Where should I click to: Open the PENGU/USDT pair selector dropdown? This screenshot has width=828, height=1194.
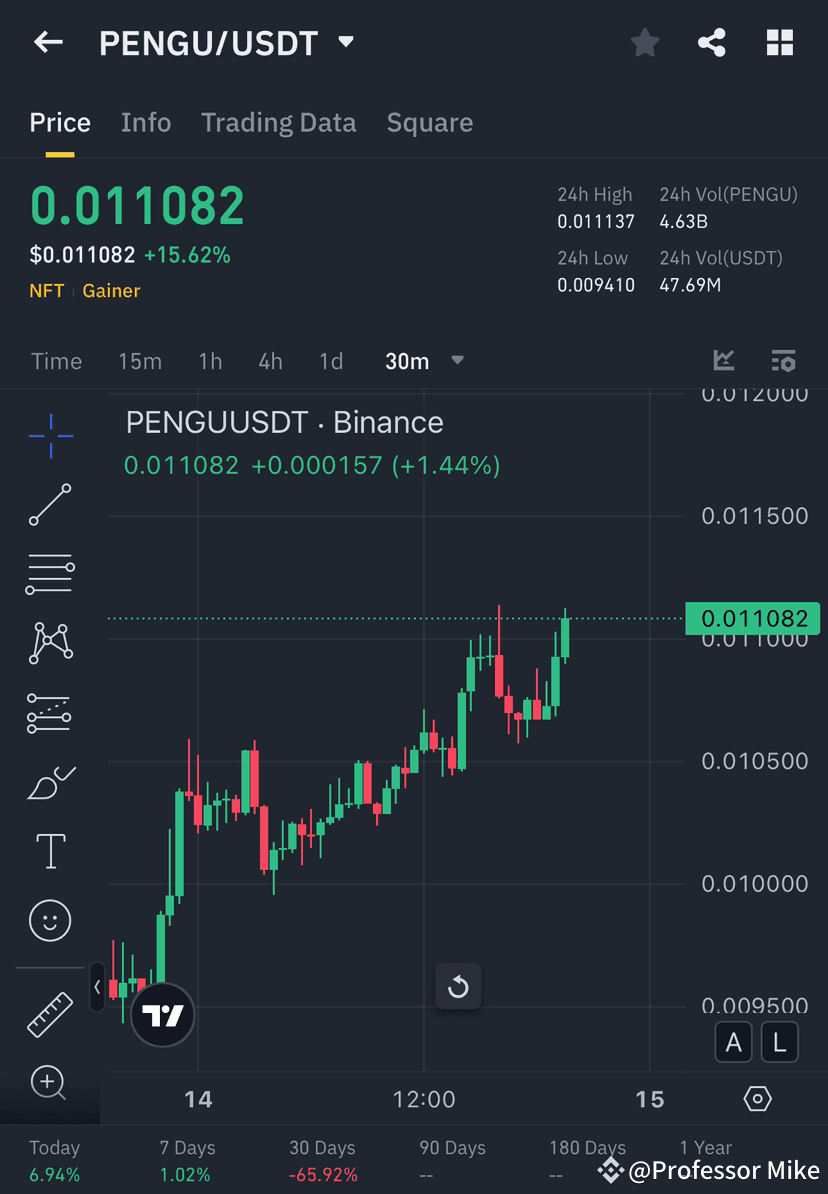[x=344, y=42]
